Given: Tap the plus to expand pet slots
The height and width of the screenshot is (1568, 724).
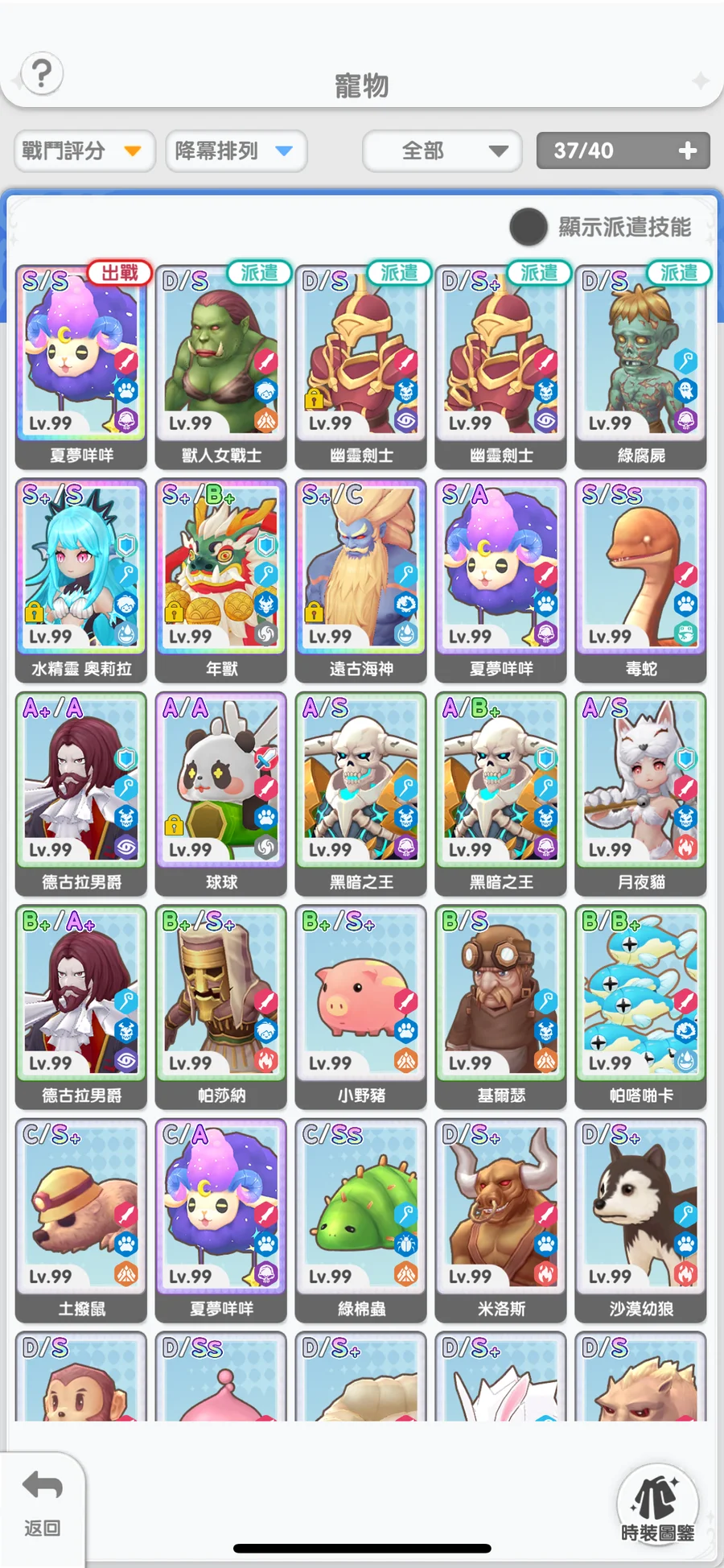Looking at the screenshot, I should tap(687, 151).
